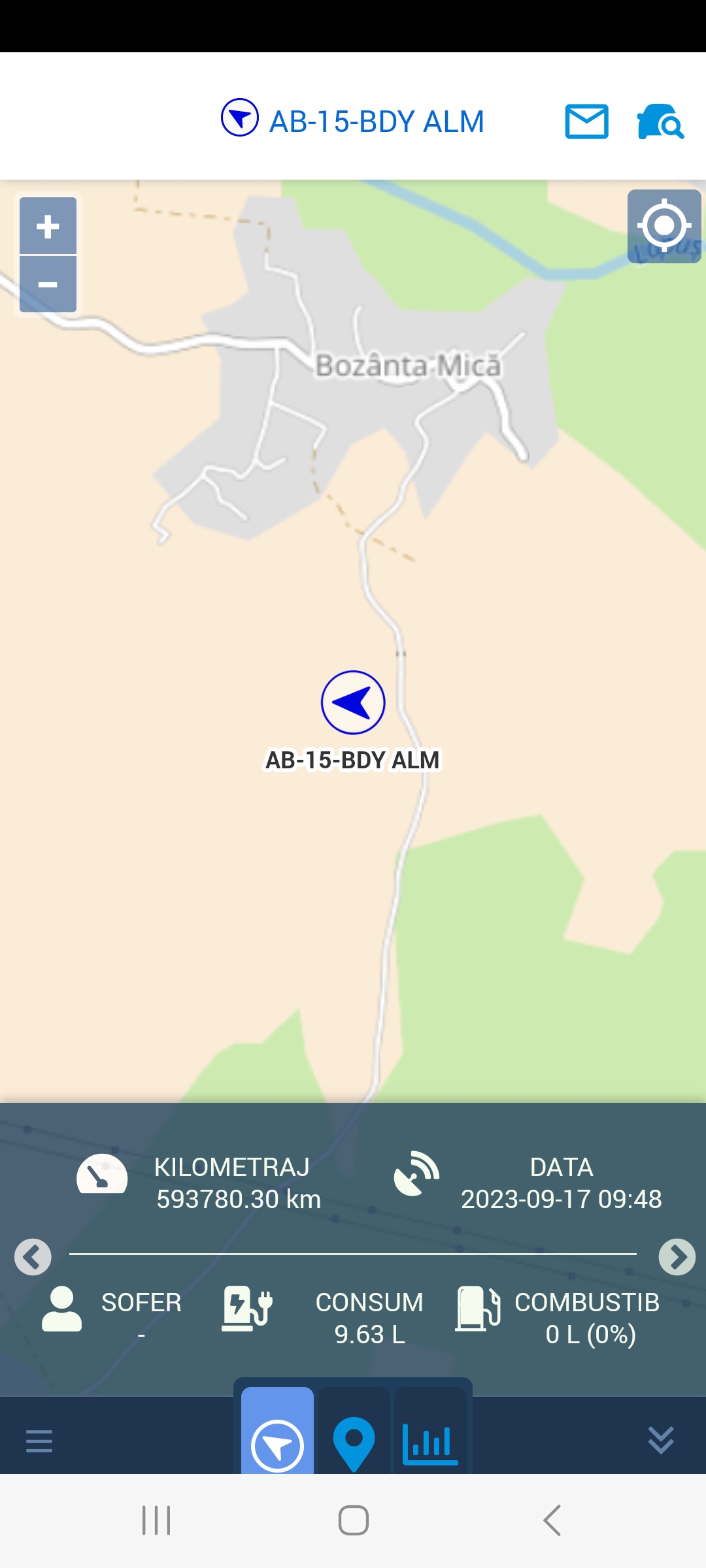
Task: Collapse the info panel with the double chevron
Action: pyautogui.click(x=661, y=1440)
